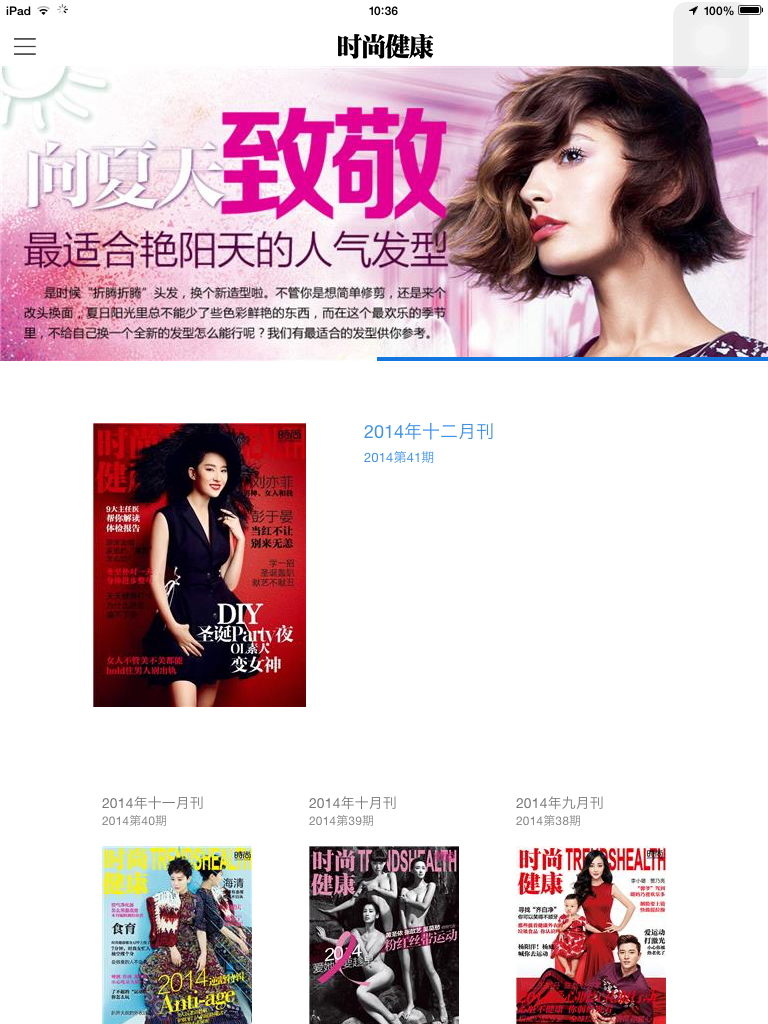
Task: Open the 2014年十二月刊 issue cover
Action: 200,565
